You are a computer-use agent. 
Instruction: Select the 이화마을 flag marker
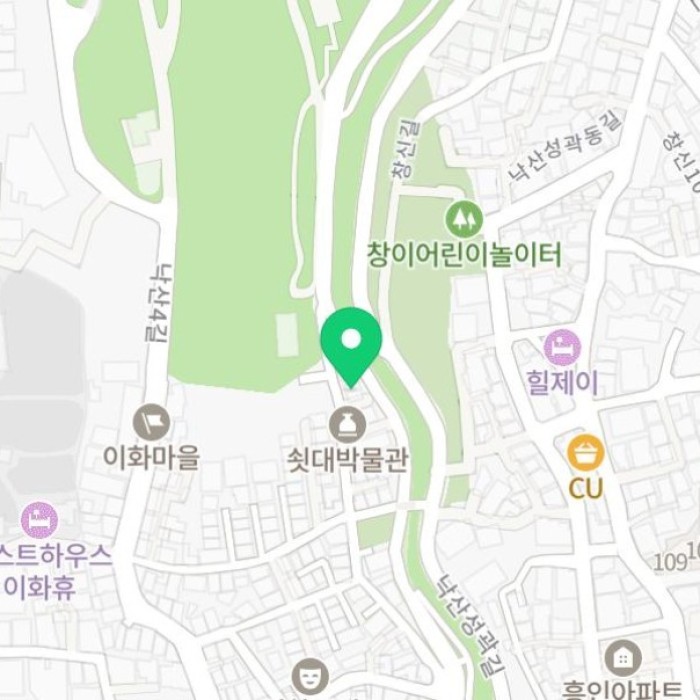point(152,422)
